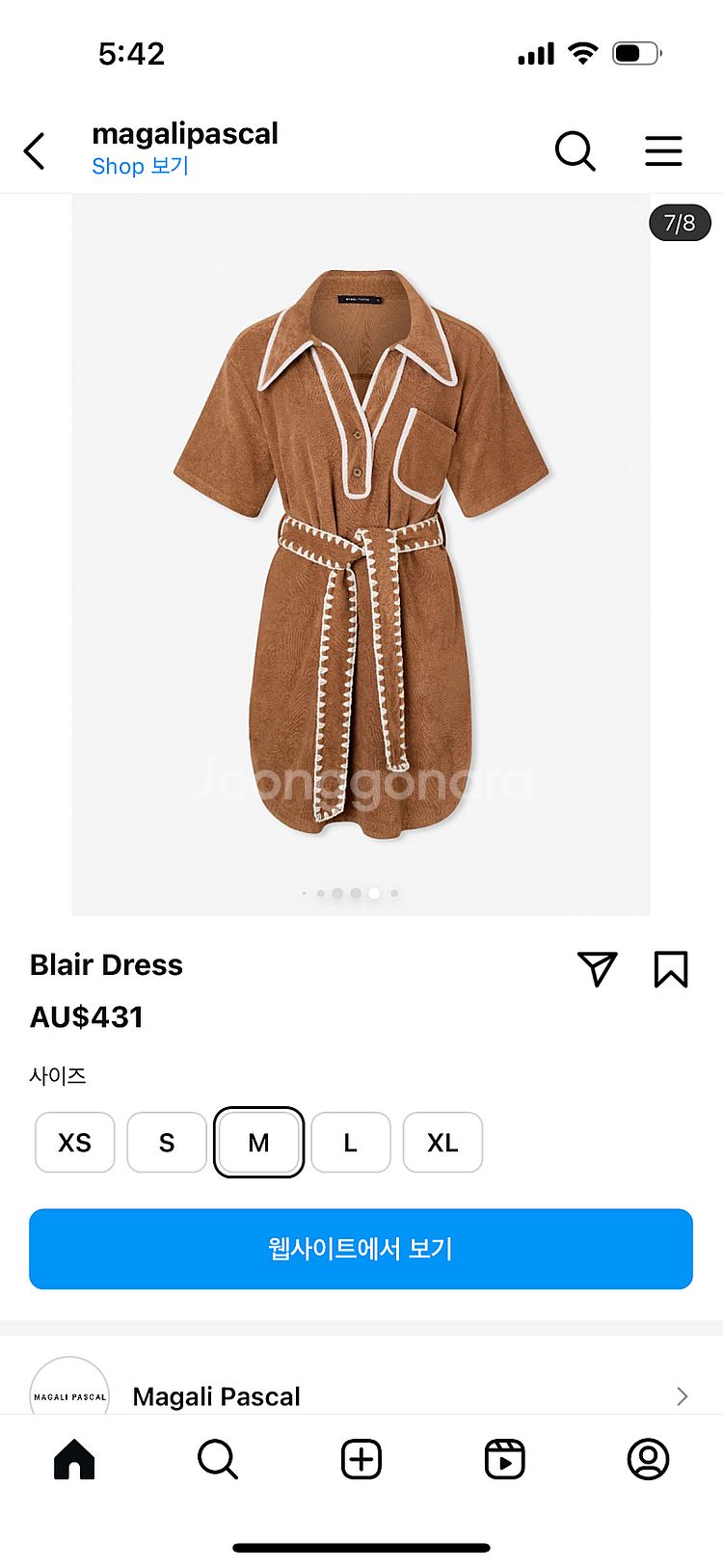The image size is (723, 1568).
Task: Go back using the top-left arrow
Action: pyautogui.click(x=35, y=151)
